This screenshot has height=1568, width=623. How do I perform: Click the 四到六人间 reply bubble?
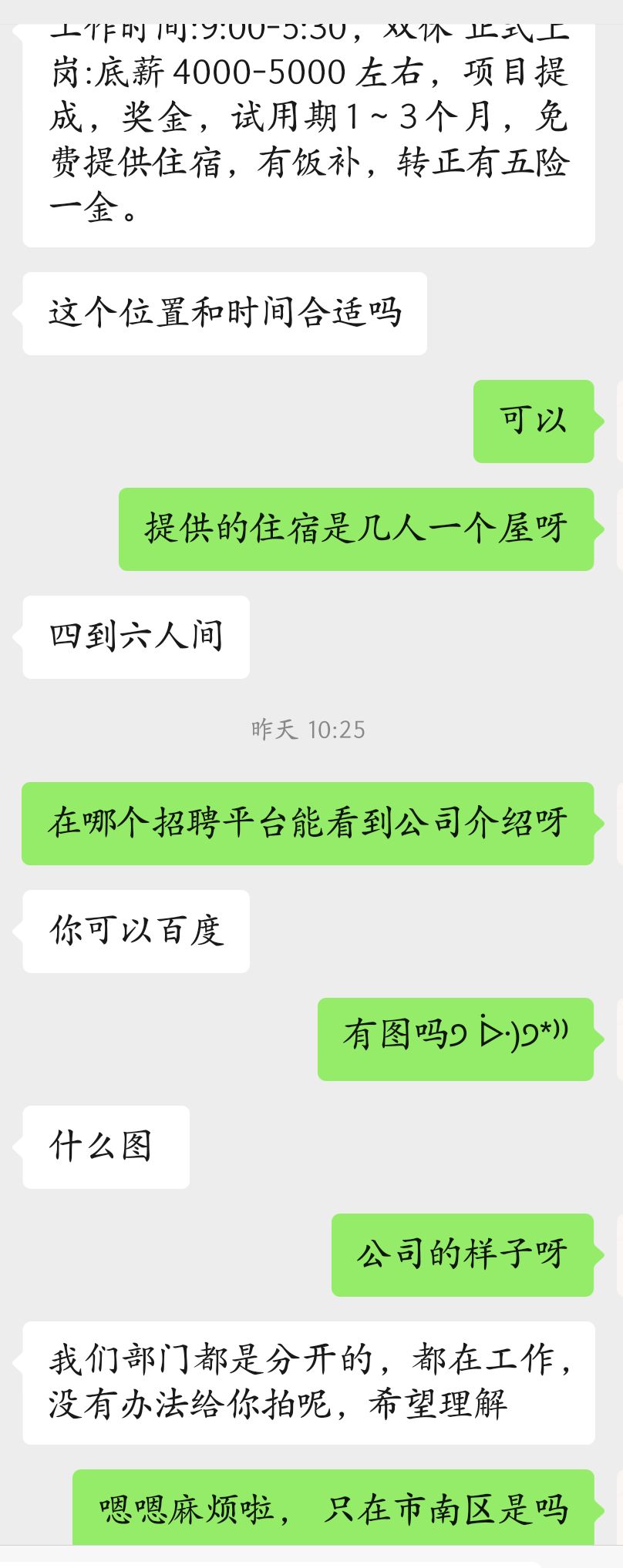(136, 636)
